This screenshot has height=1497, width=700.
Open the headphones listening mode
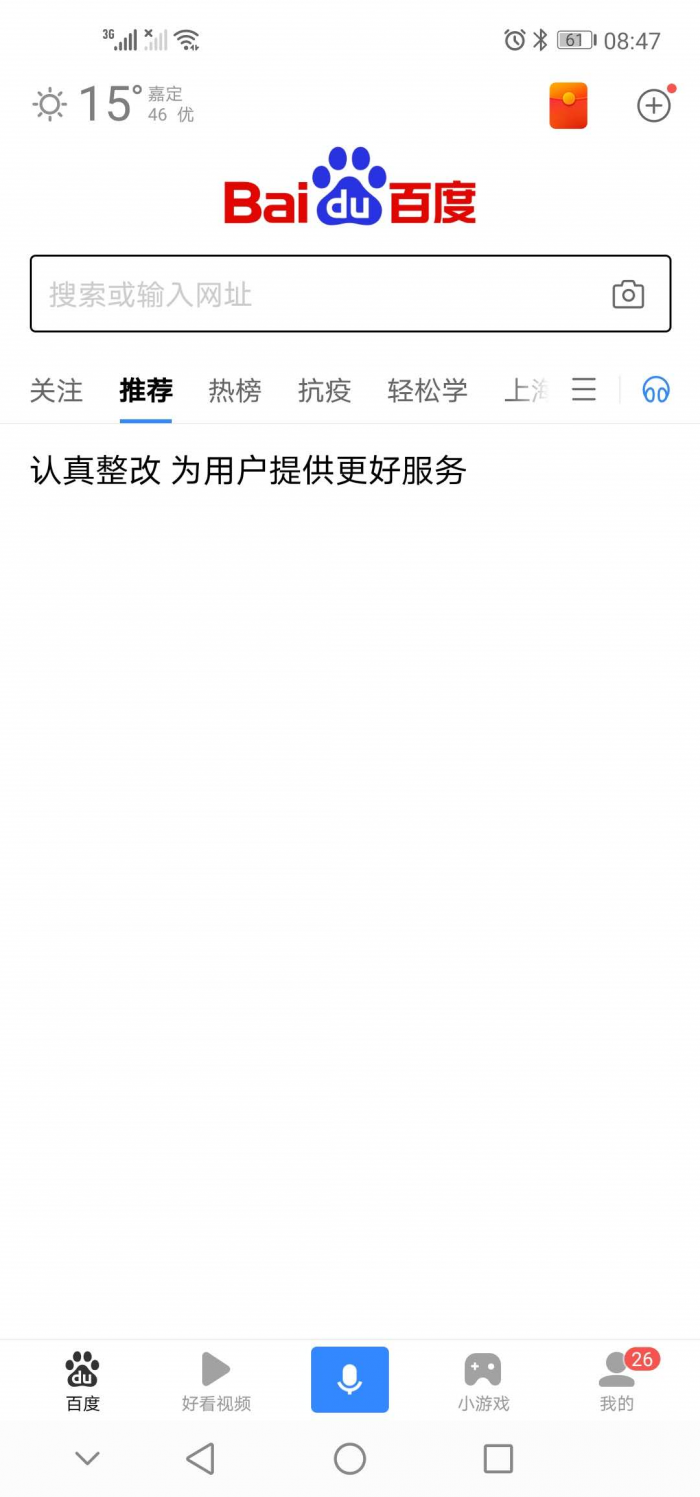tap(656, 389)
